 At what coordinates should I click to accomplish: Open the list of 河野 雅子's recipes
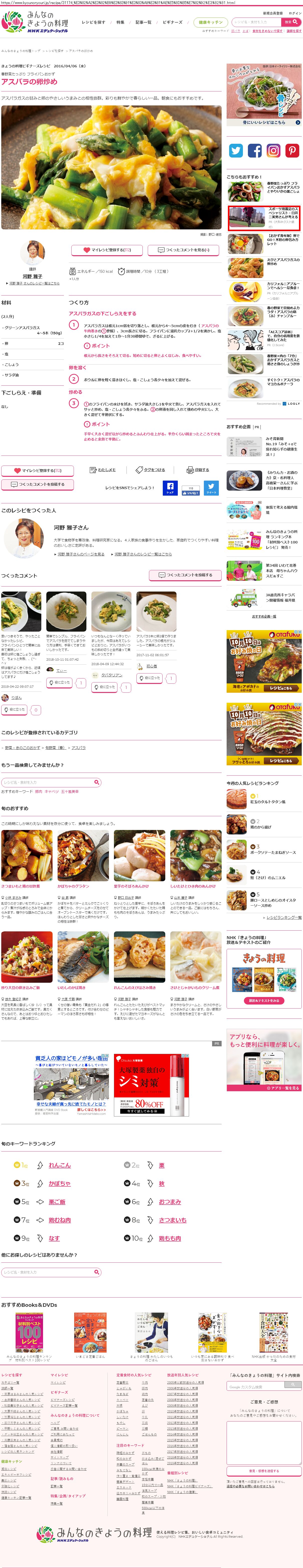34,283
